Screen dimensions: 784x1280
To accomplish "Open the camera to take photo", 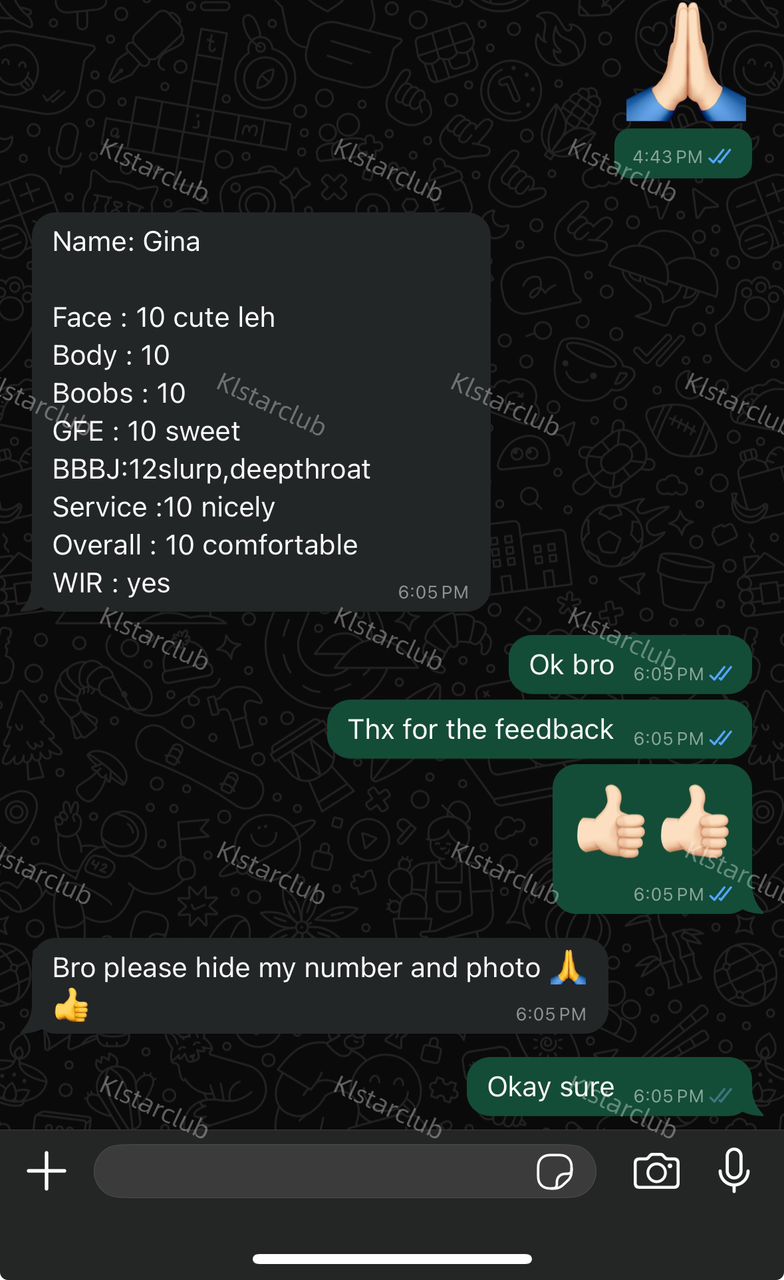I will coord(657,1171).
